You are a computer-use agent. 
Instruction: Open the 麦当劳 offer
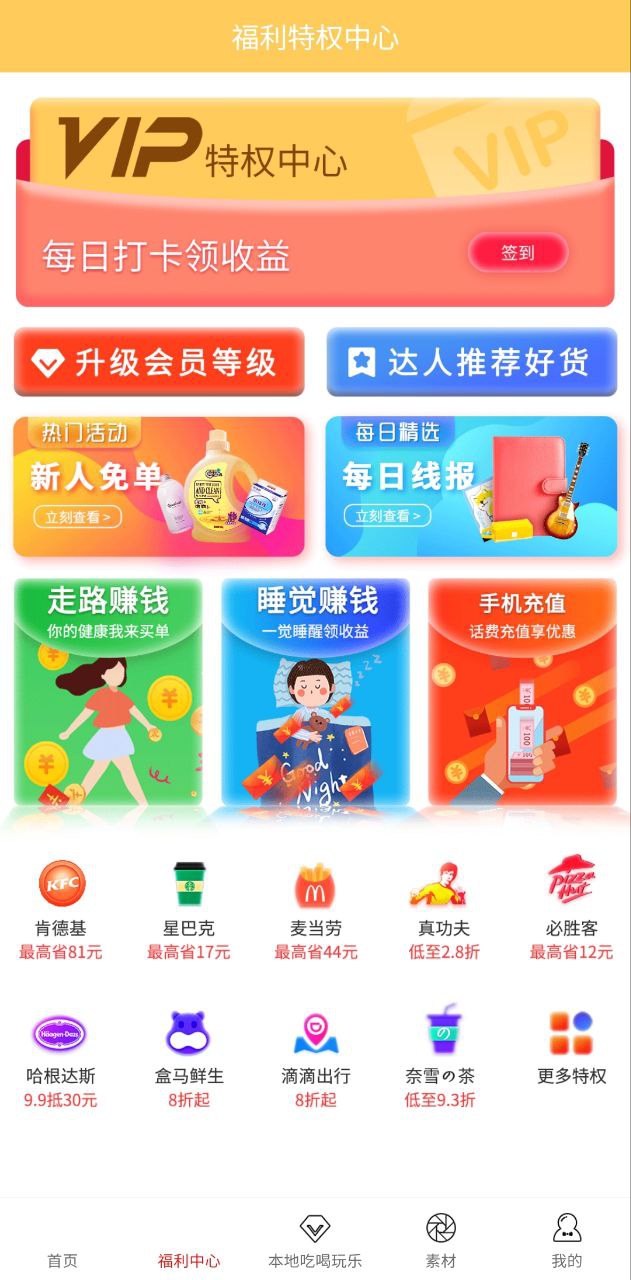coord(316,908)
